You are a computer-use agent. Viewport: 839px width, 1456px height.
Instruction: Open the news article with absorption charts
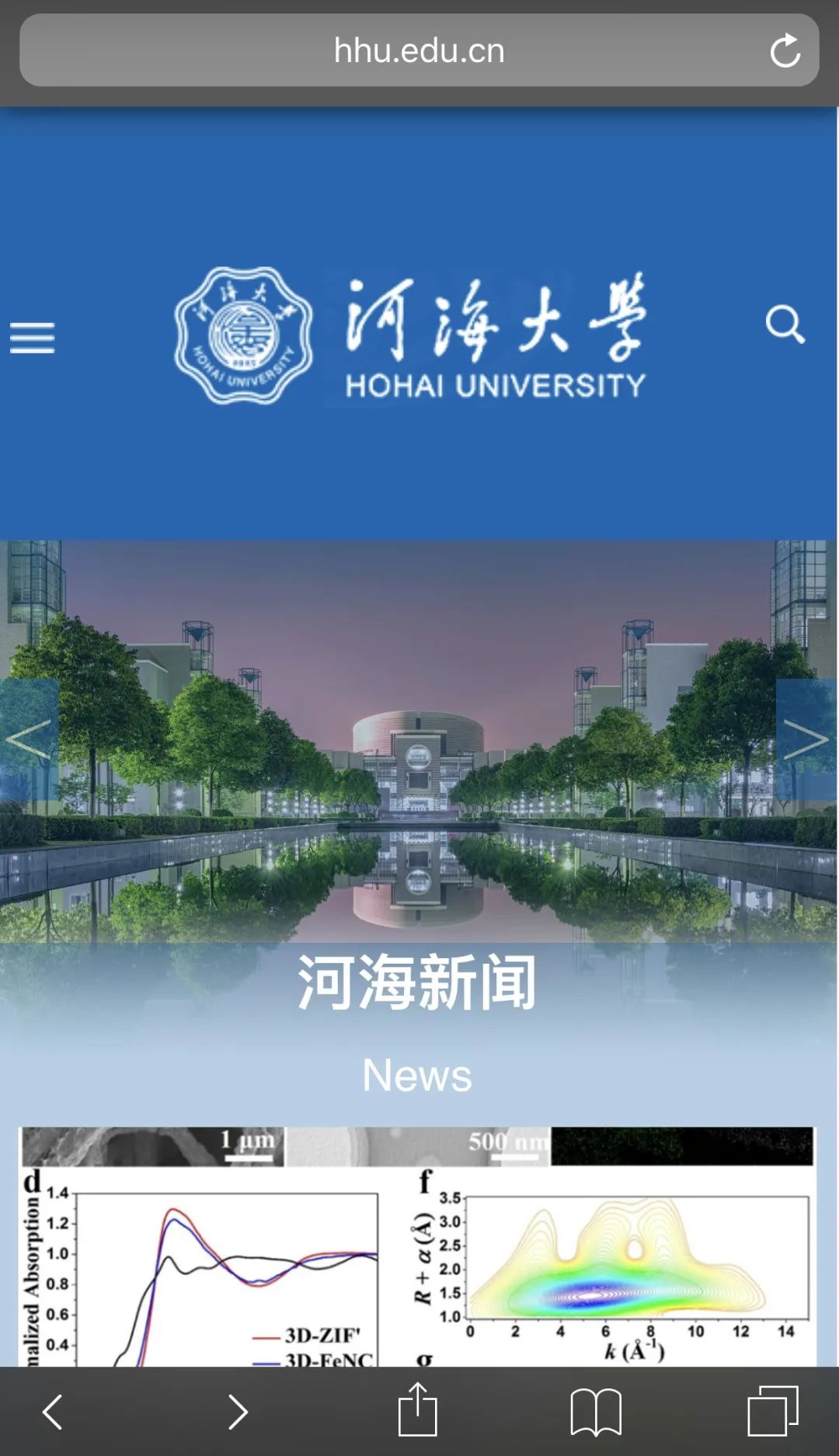pos(418,1246)
